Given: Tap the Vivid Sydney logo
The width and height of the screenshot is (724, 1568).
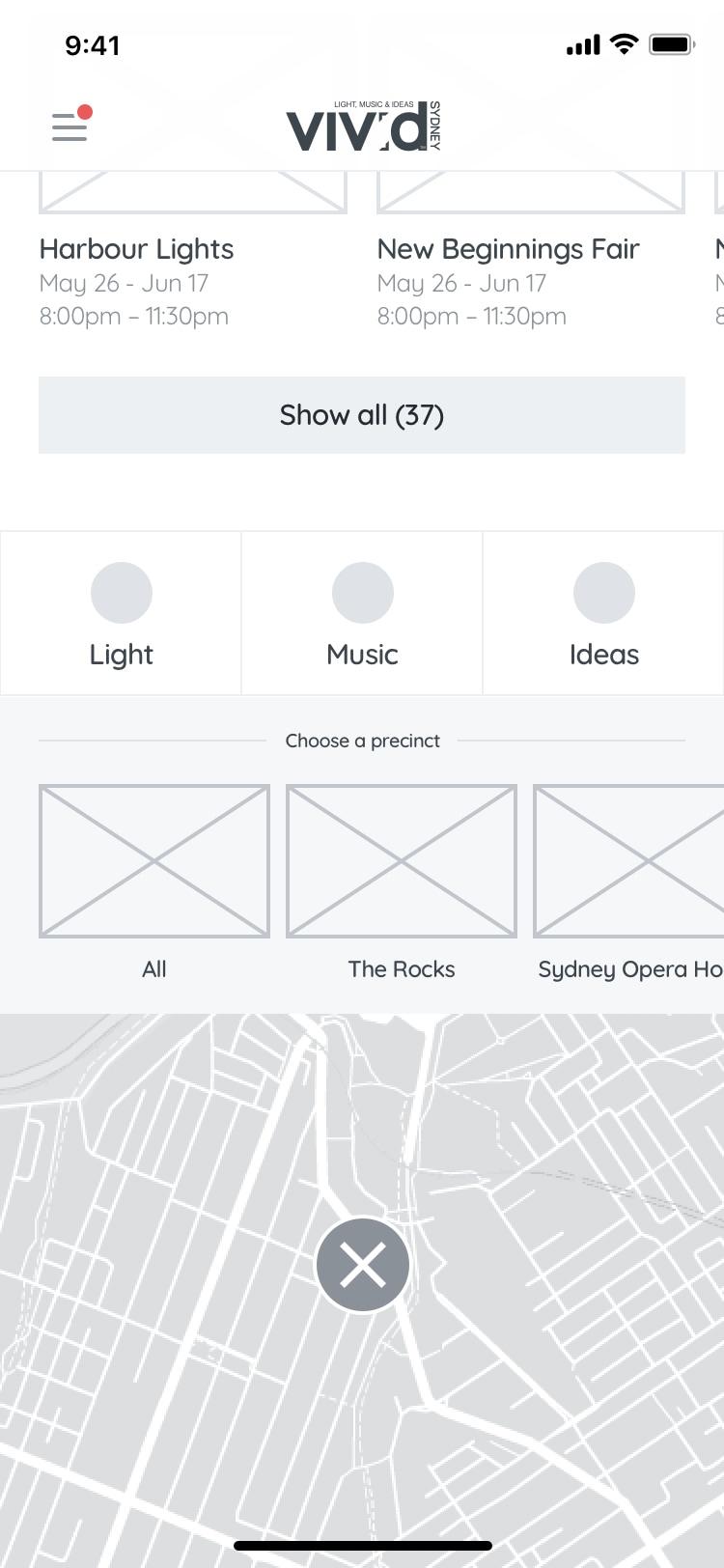Looking at the screenshot, I should [362, 124].
